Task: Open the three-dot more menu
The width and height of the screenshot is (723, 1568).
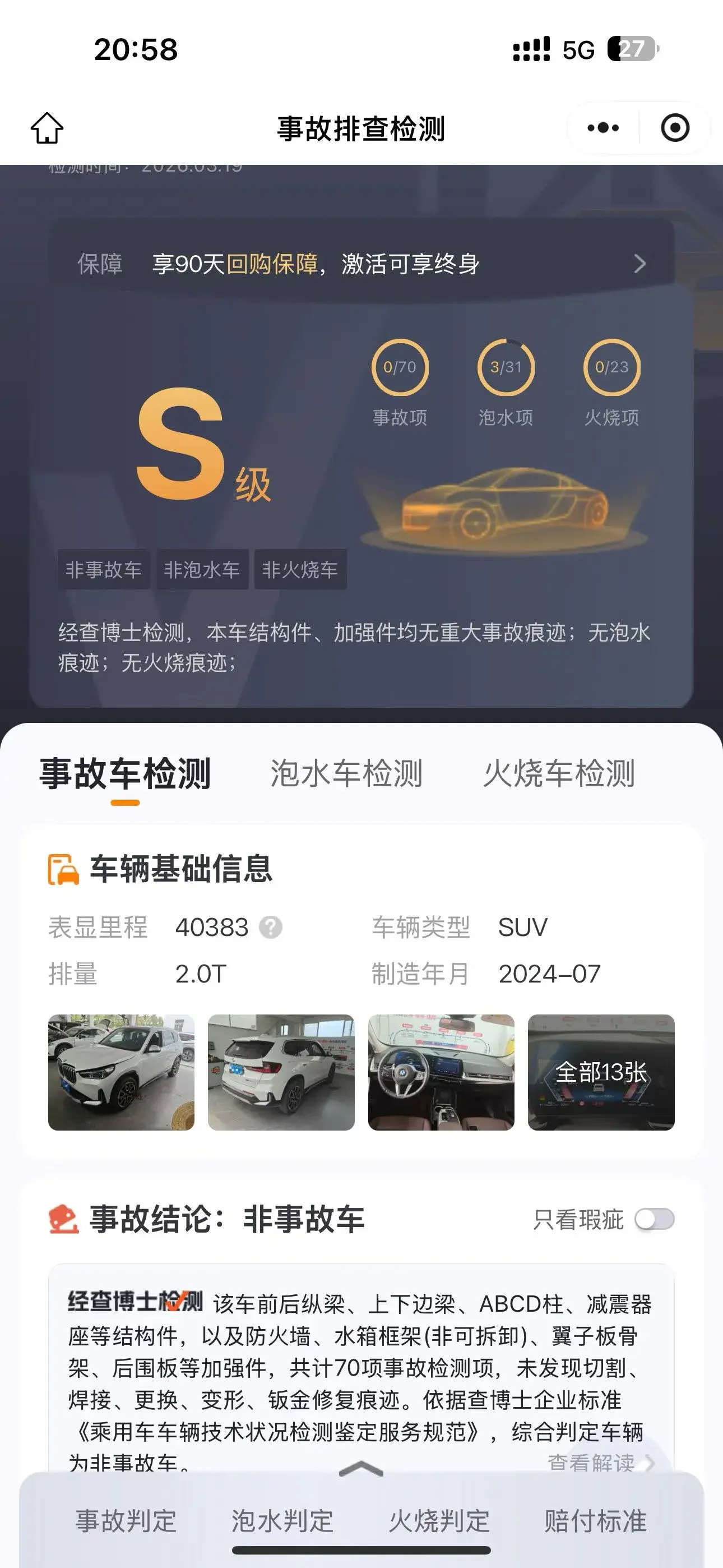Action: tap(602, 128)
